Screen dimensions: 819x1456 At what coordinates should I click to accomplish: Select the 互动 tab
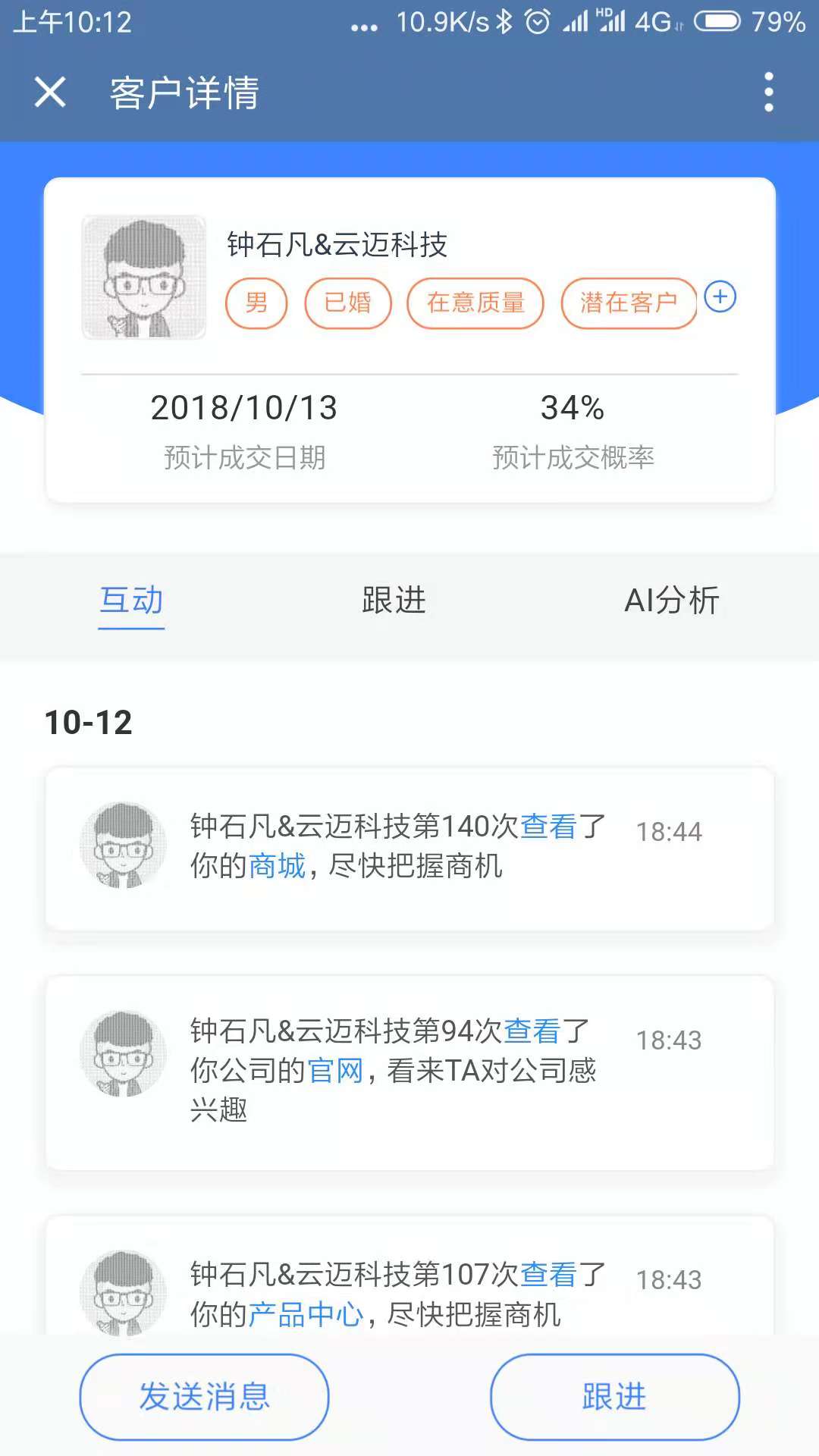click(x=131, y=601)
